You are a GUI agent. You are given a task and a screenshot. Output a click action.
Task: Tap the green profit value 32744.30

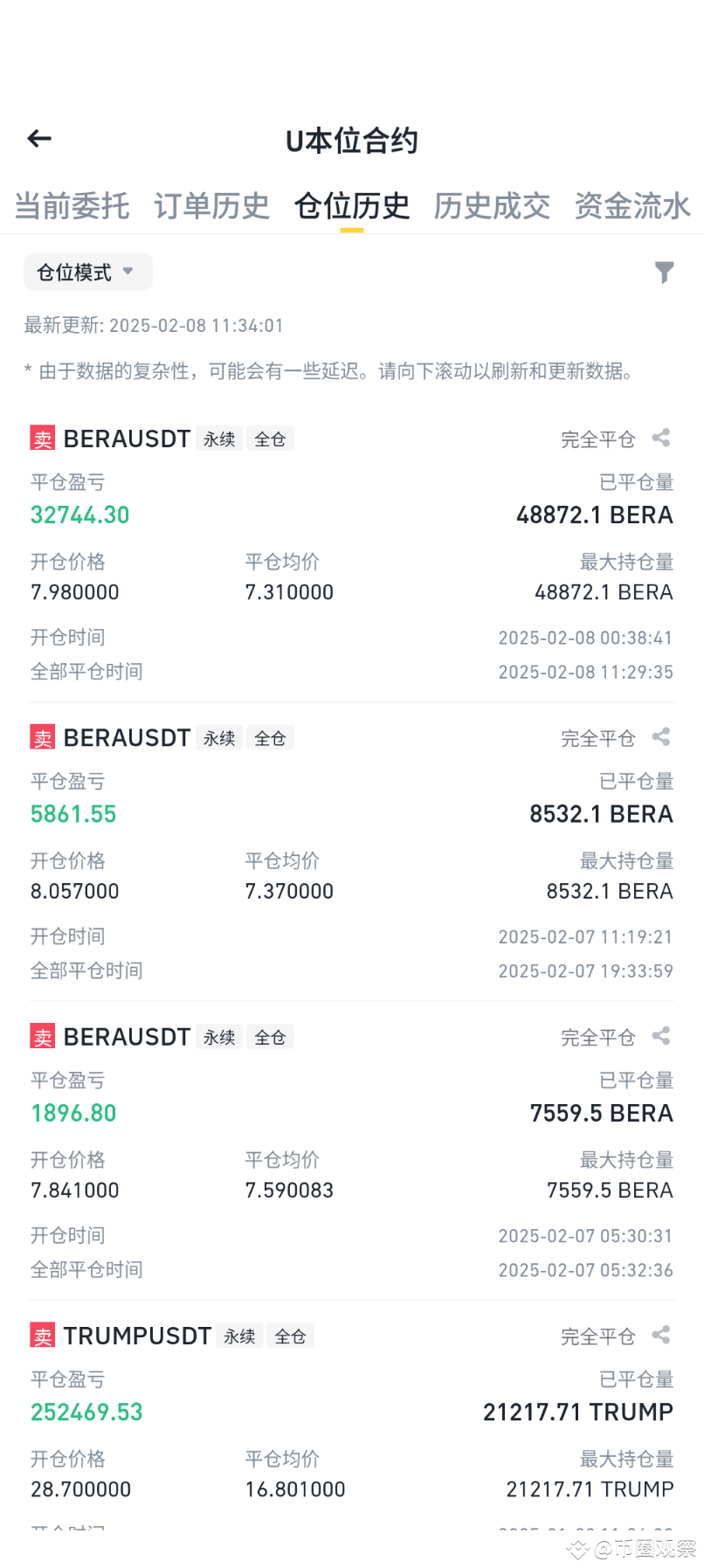point(79,515)
